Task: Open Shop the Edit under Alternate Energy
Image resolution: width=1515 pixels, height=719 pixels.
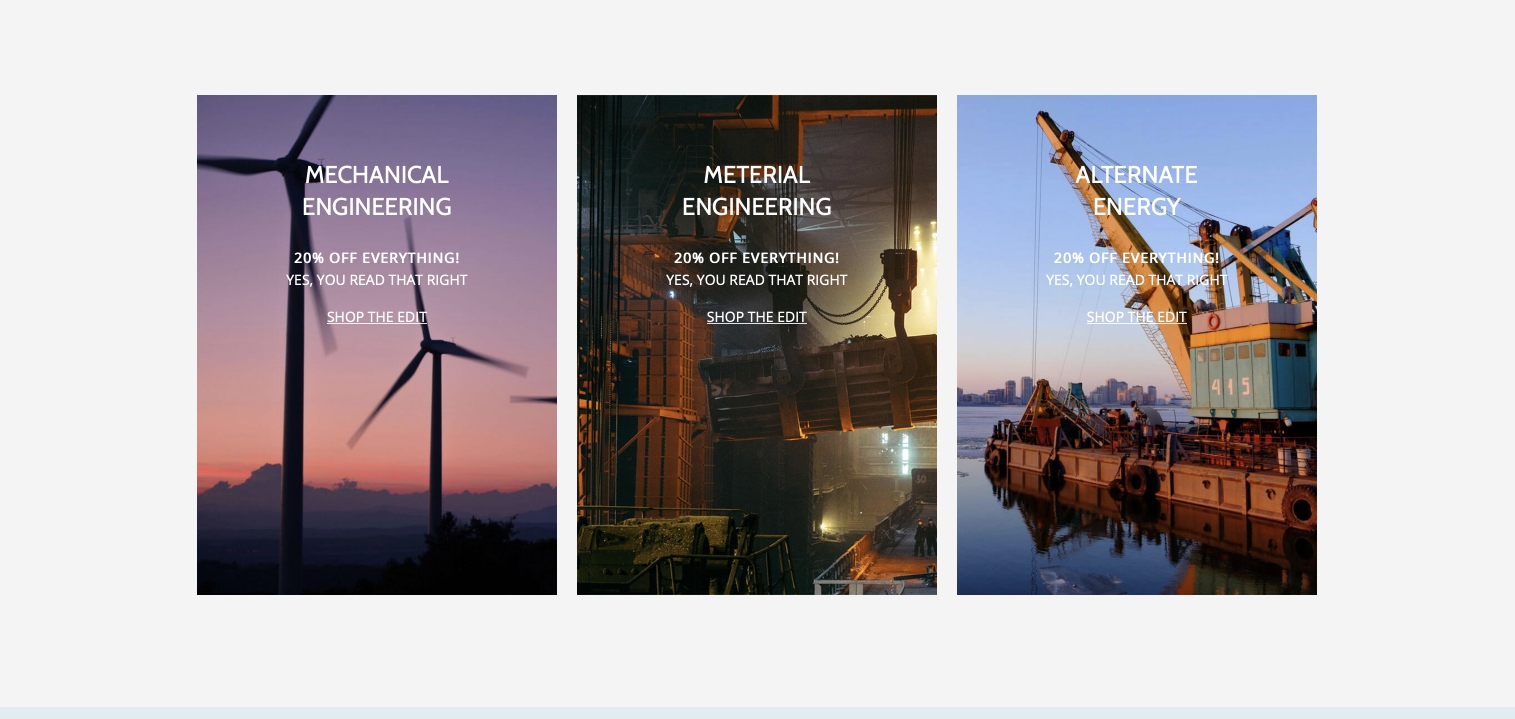Action: click(1136, 317)
